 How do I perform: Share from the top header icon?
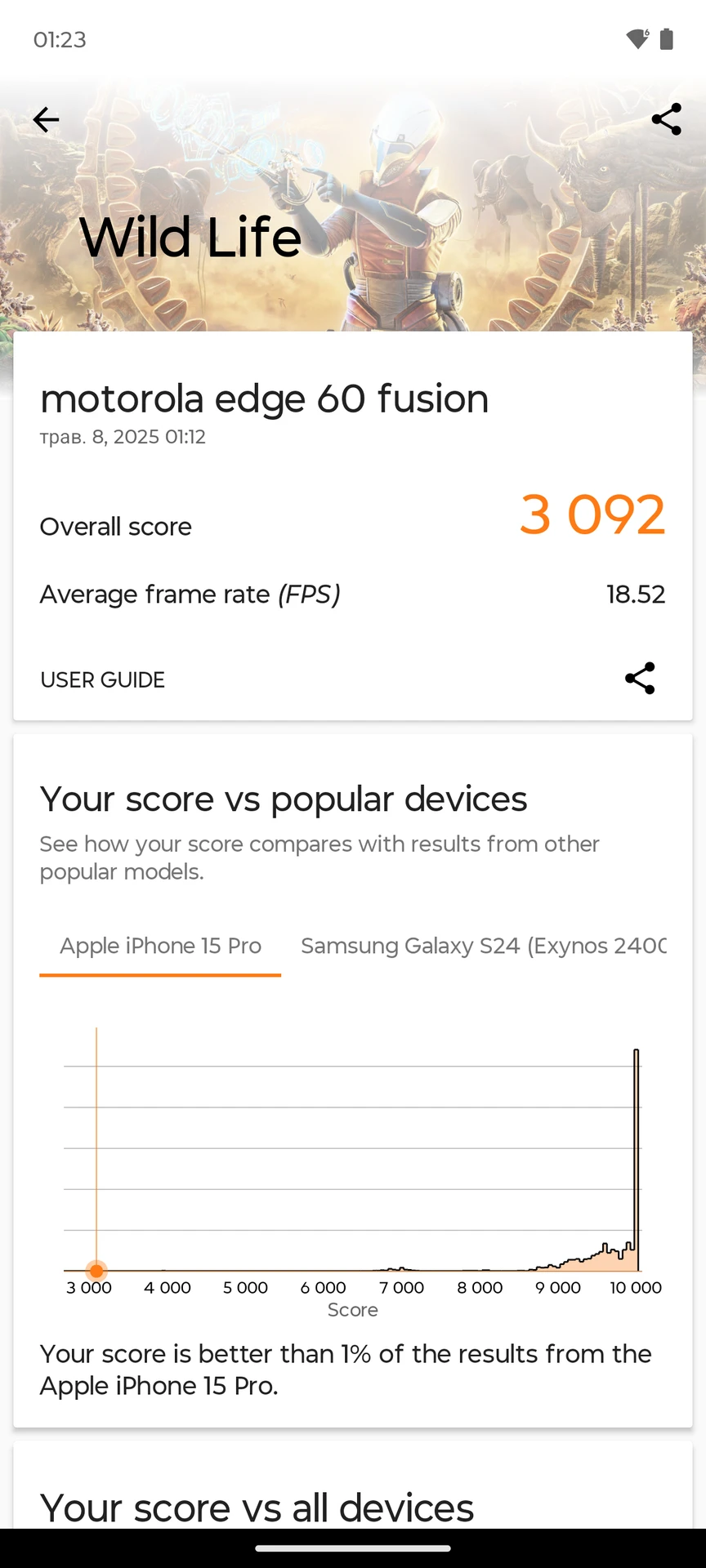[x=666, y=119]
